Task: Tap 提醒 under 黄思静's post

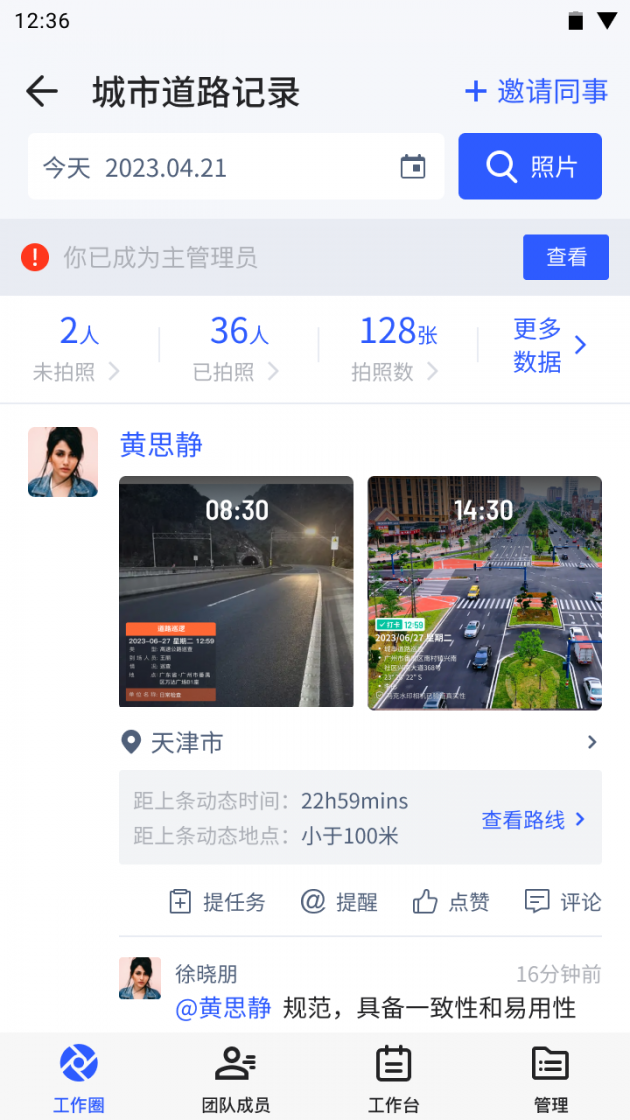Action: pos(340,902)
